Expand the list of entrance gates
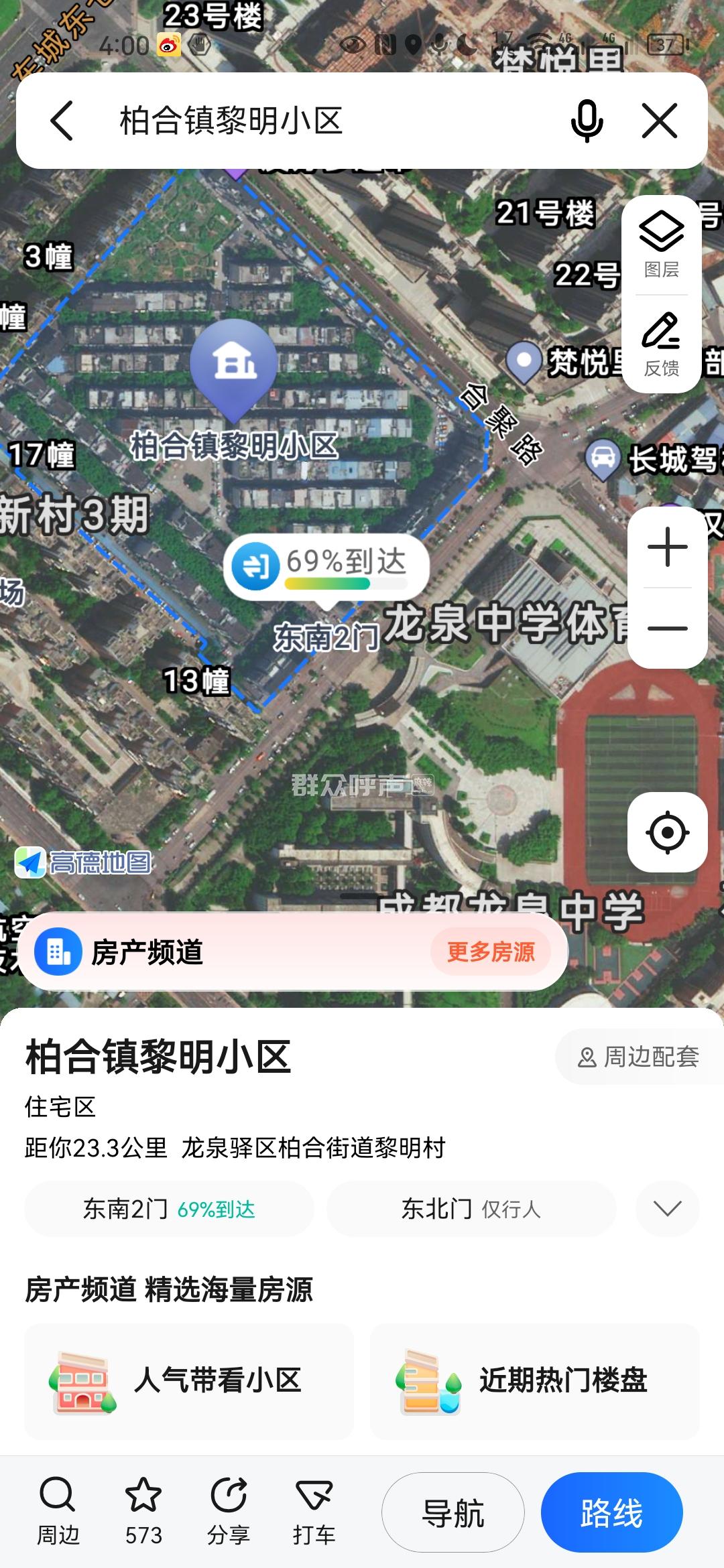The width and height of the screenshot is (724, 1568). pyautogui.click(x=667, y=1209)
